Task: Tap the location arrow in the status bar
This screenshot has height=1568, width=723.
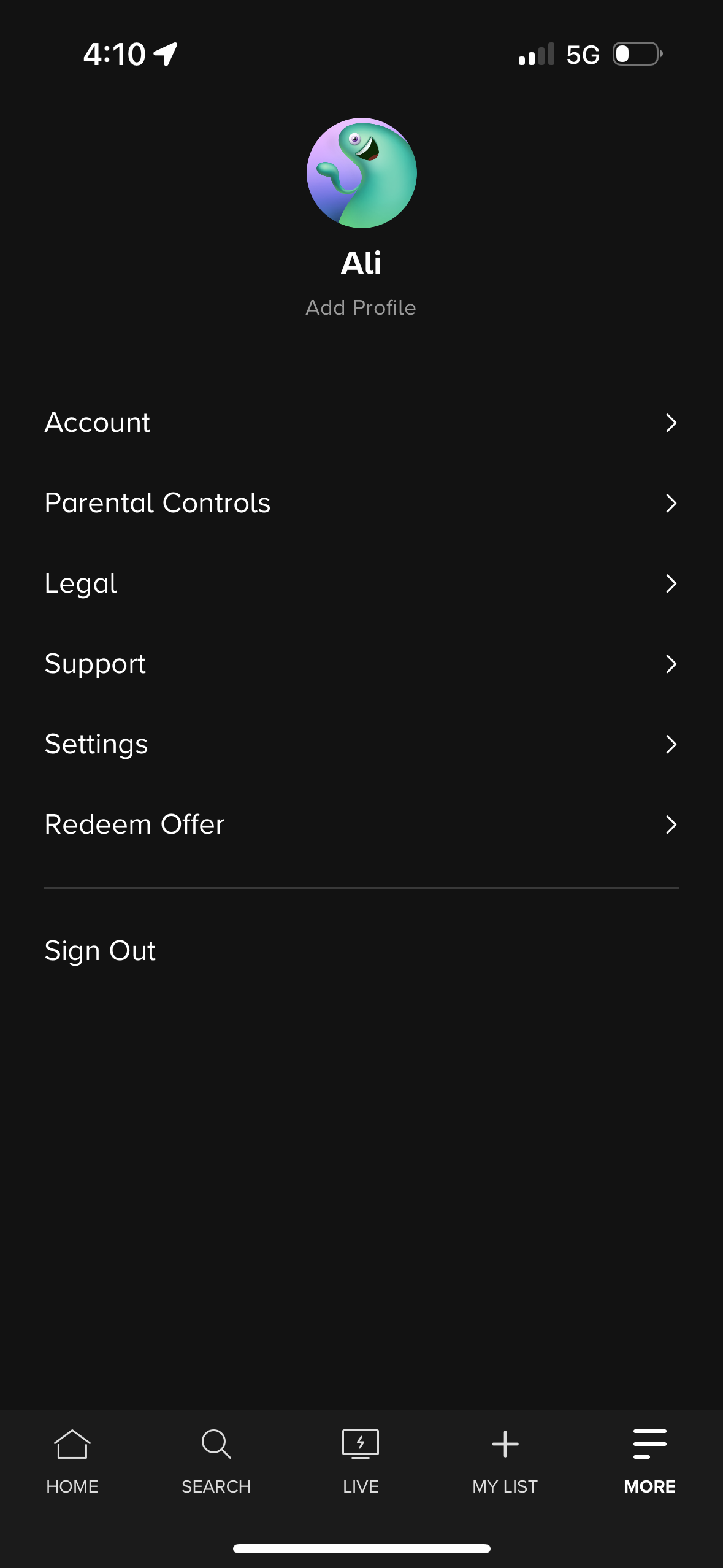Action: coord(164,53)
